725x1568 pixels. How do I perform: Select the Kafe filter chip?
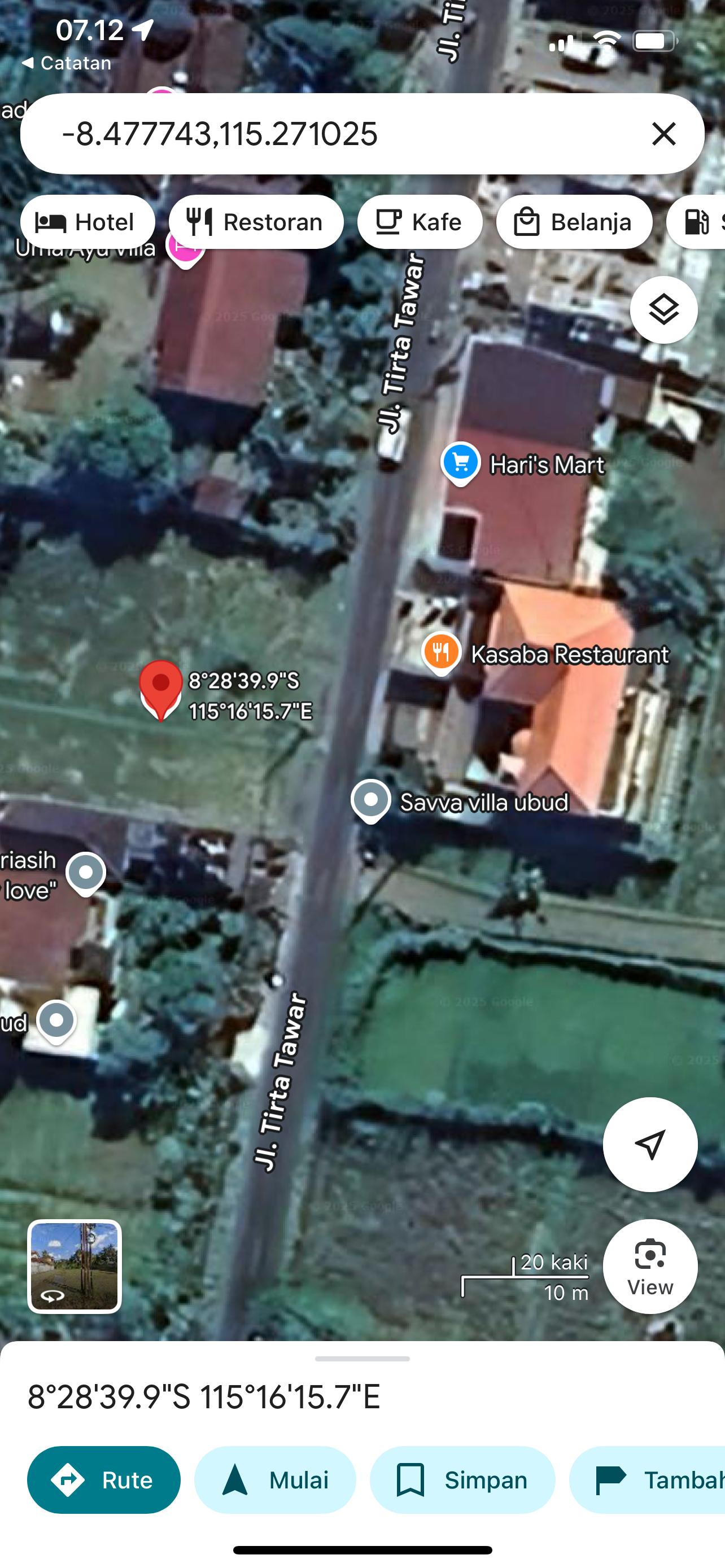[x=420, y=222]
